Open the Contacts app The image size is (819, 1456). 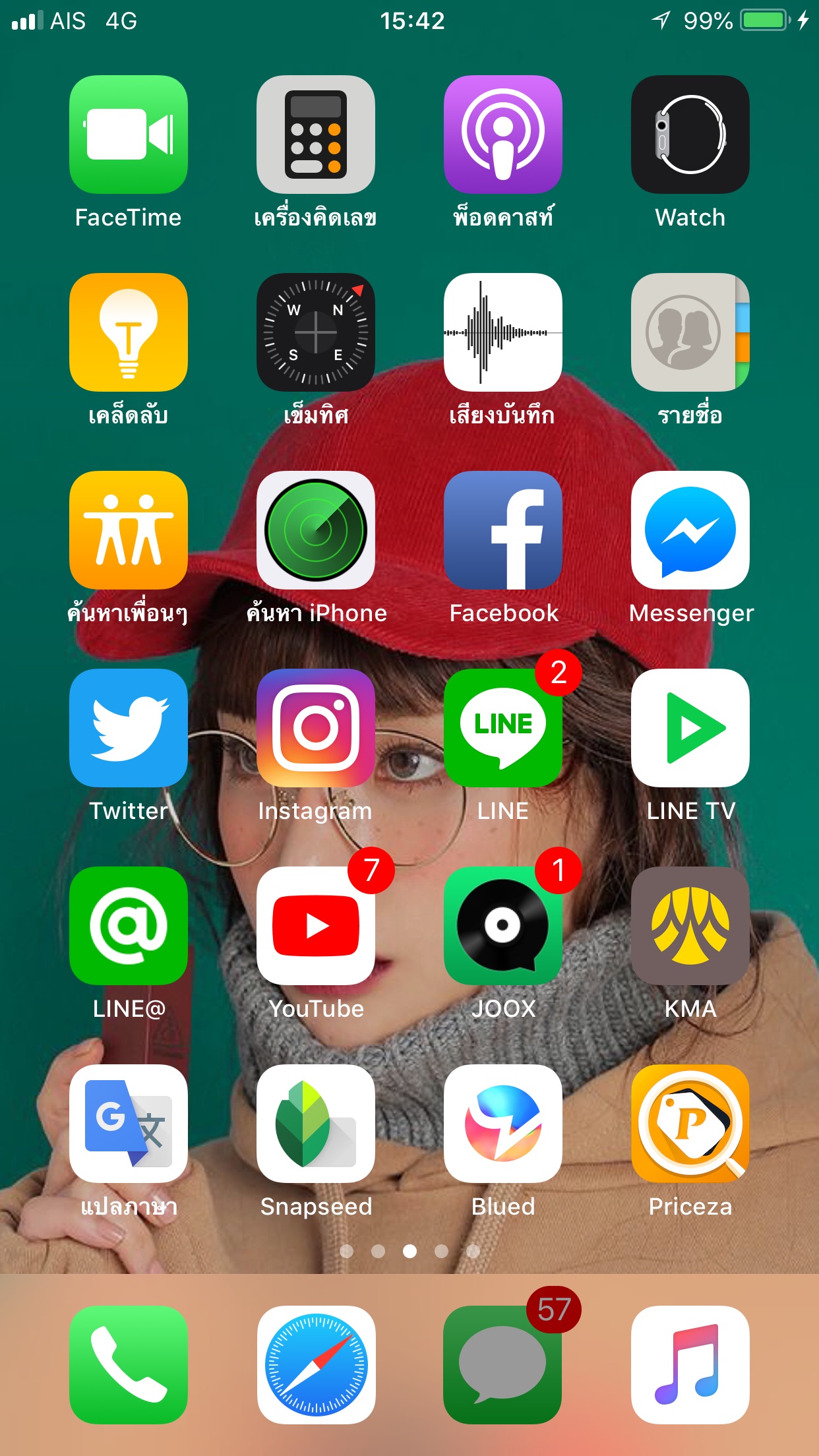(x=690, y=332)
